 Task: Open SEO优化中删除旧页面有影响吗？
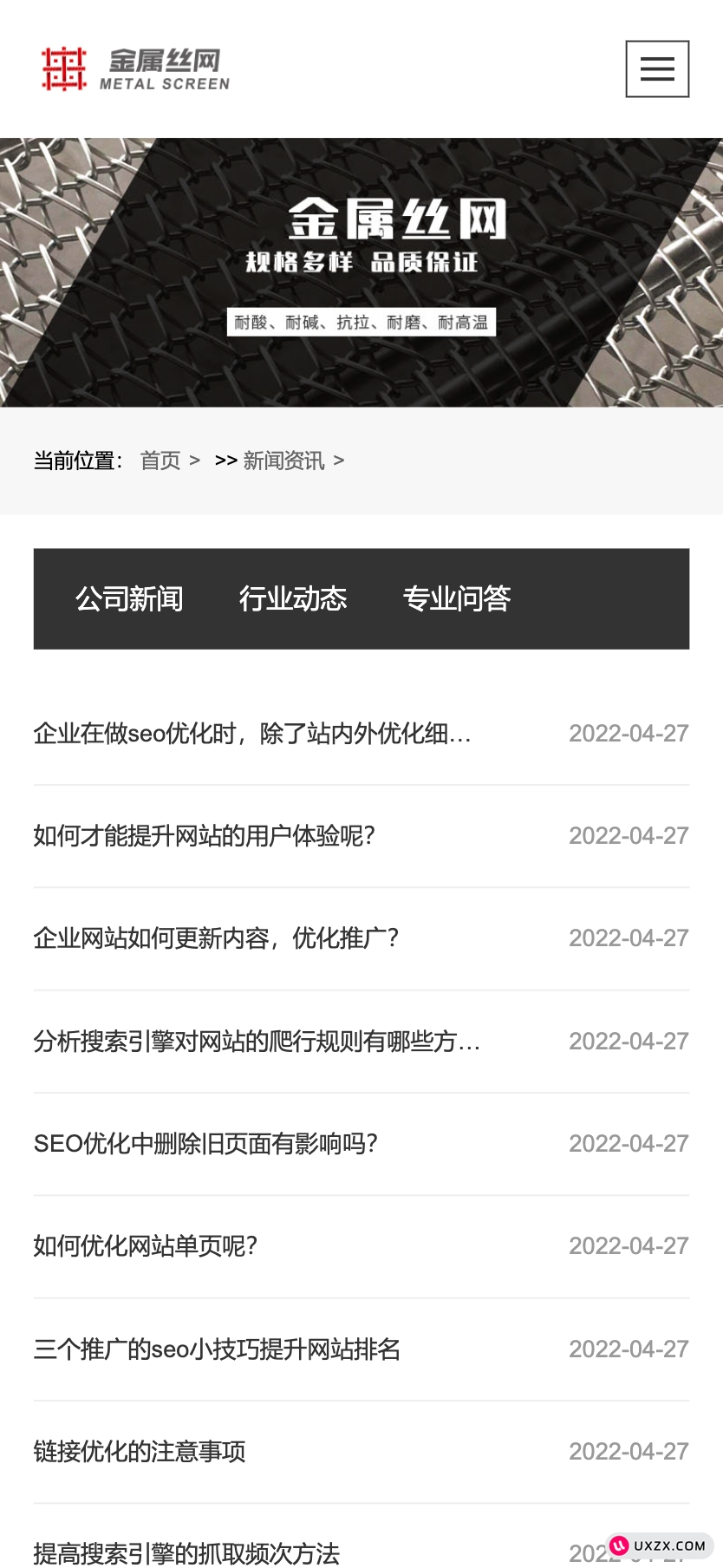coord(206,1144)
